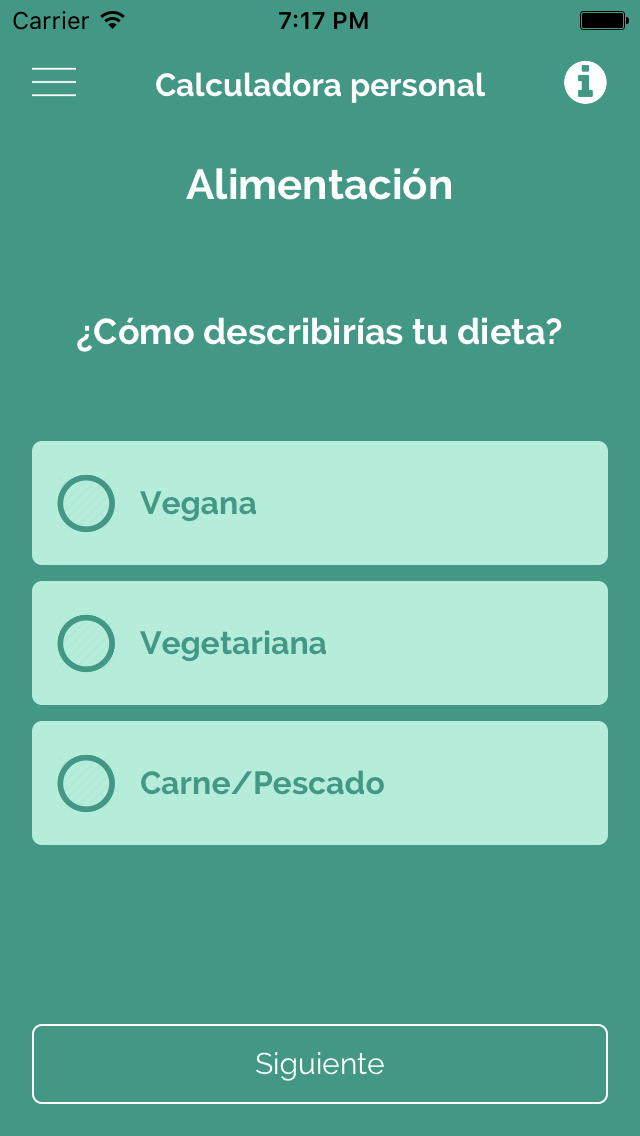Open the info icon

(x=585, y=82)
